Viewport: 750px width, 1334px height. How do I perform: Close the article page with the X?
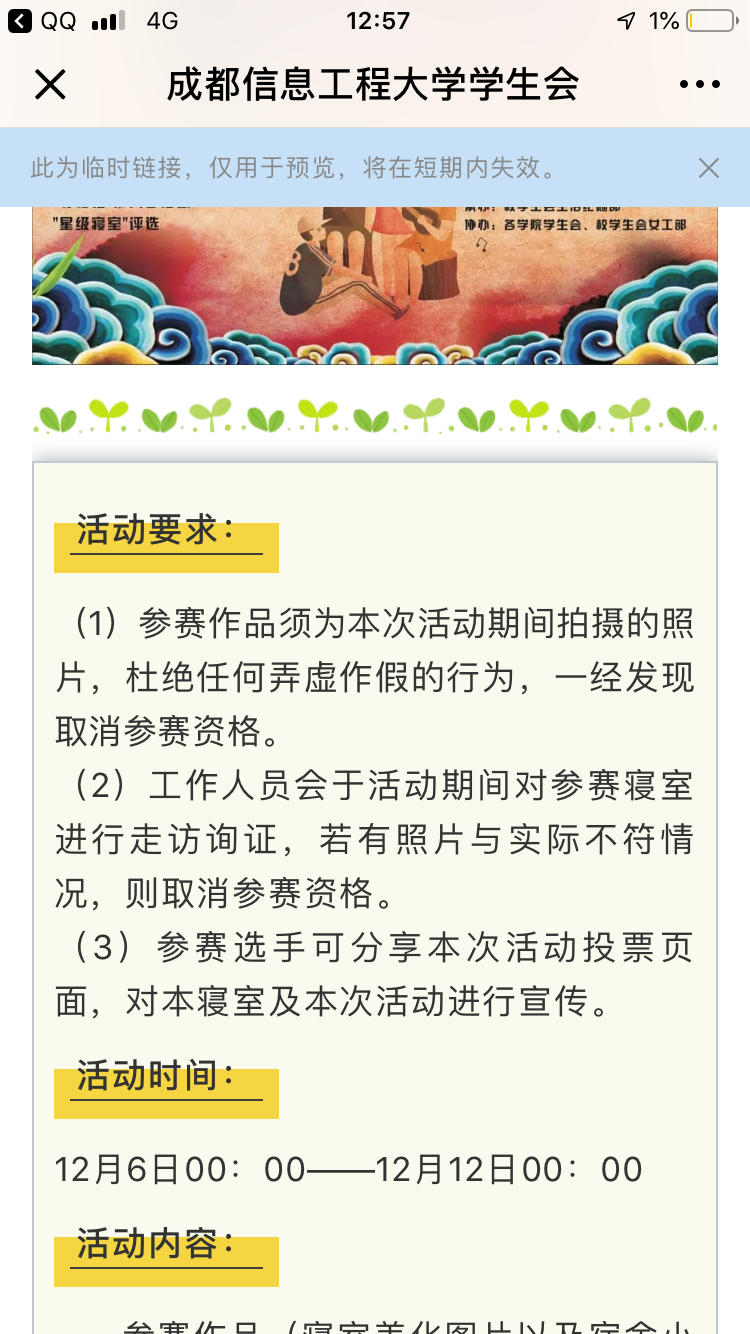point(50,85)
